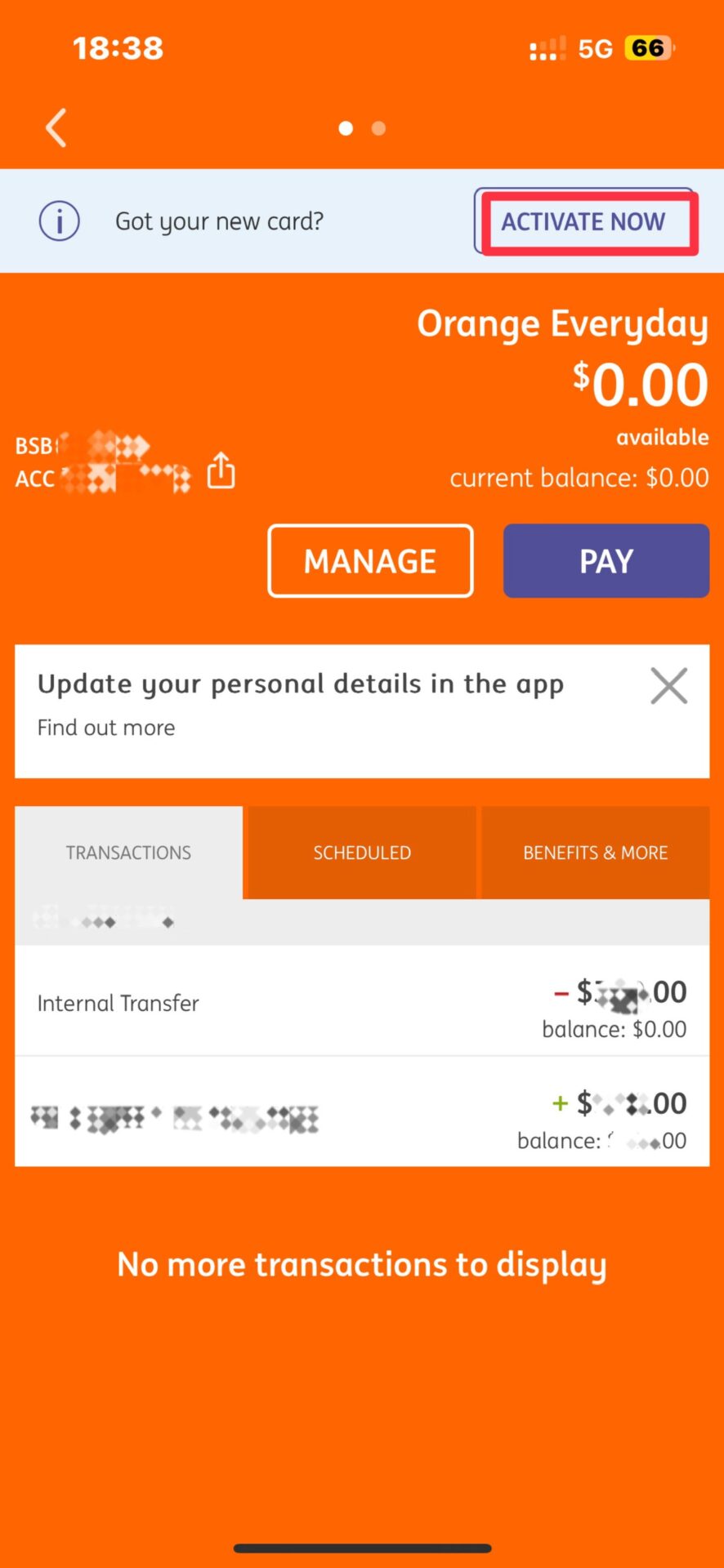The image size is (724, 1568).
Task: Tap the PAY button
Action: tap(606, 561)
